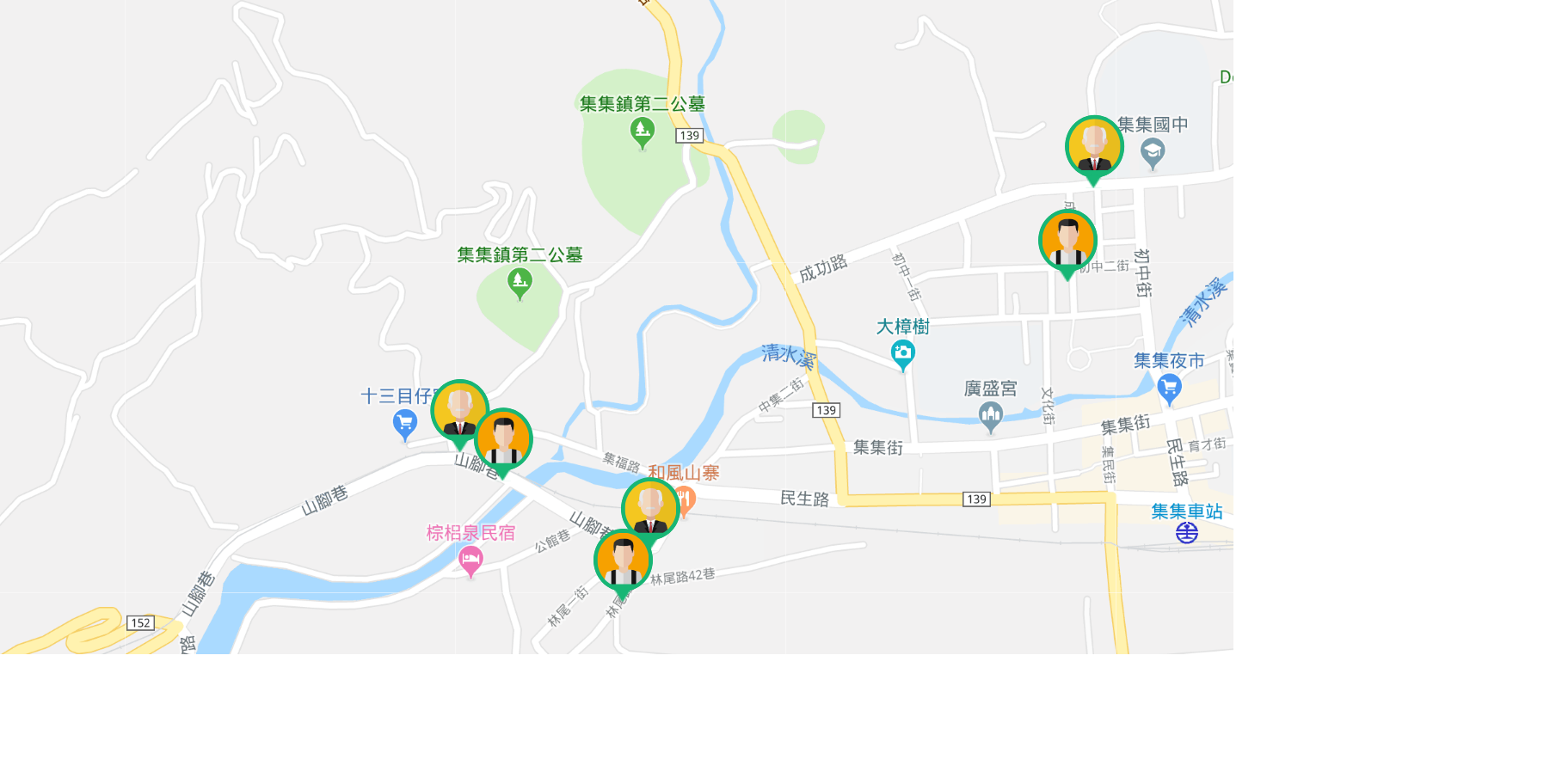Tap the 集集車站 train station icon

1187,533
